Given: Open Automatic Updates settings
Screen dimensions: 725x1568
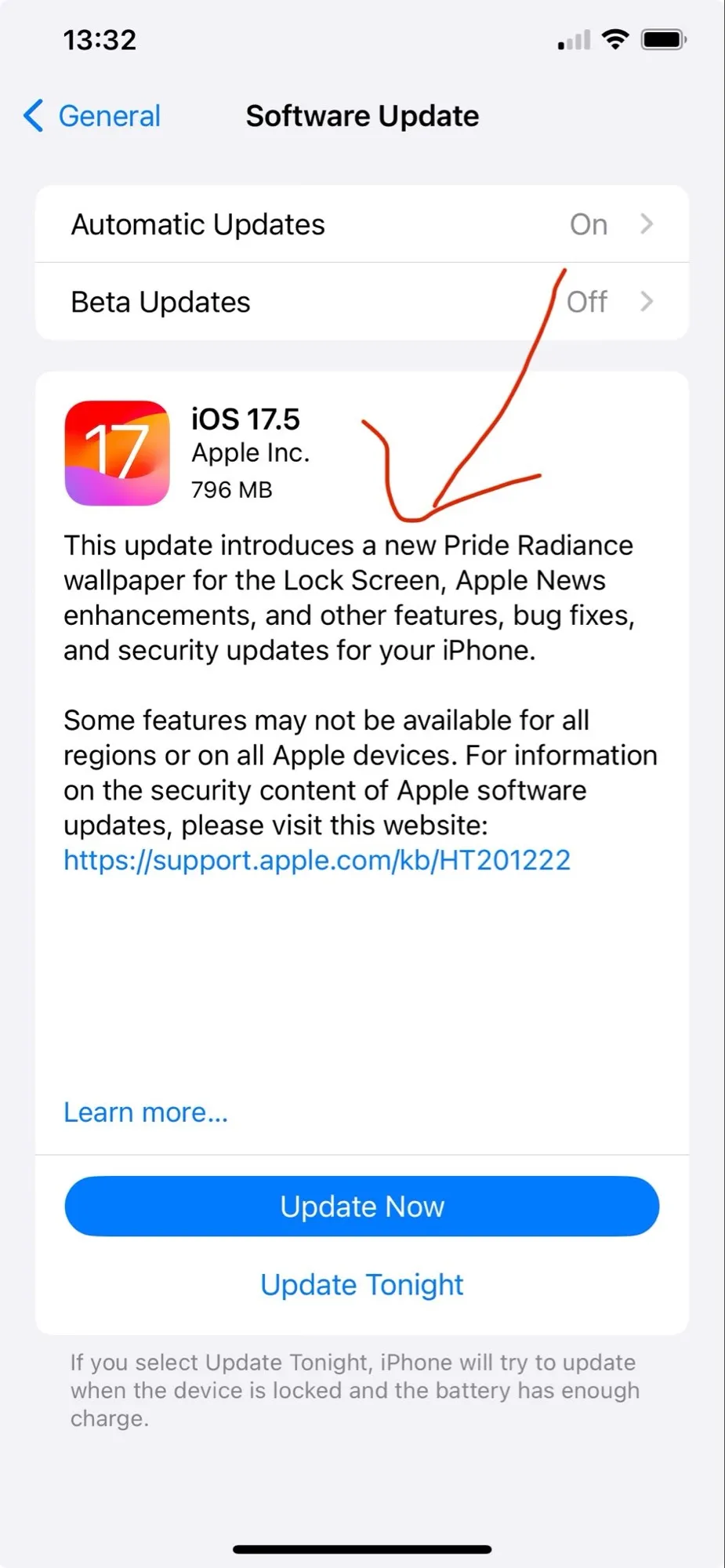Looking at the screenshot, I should pos(361,224).
